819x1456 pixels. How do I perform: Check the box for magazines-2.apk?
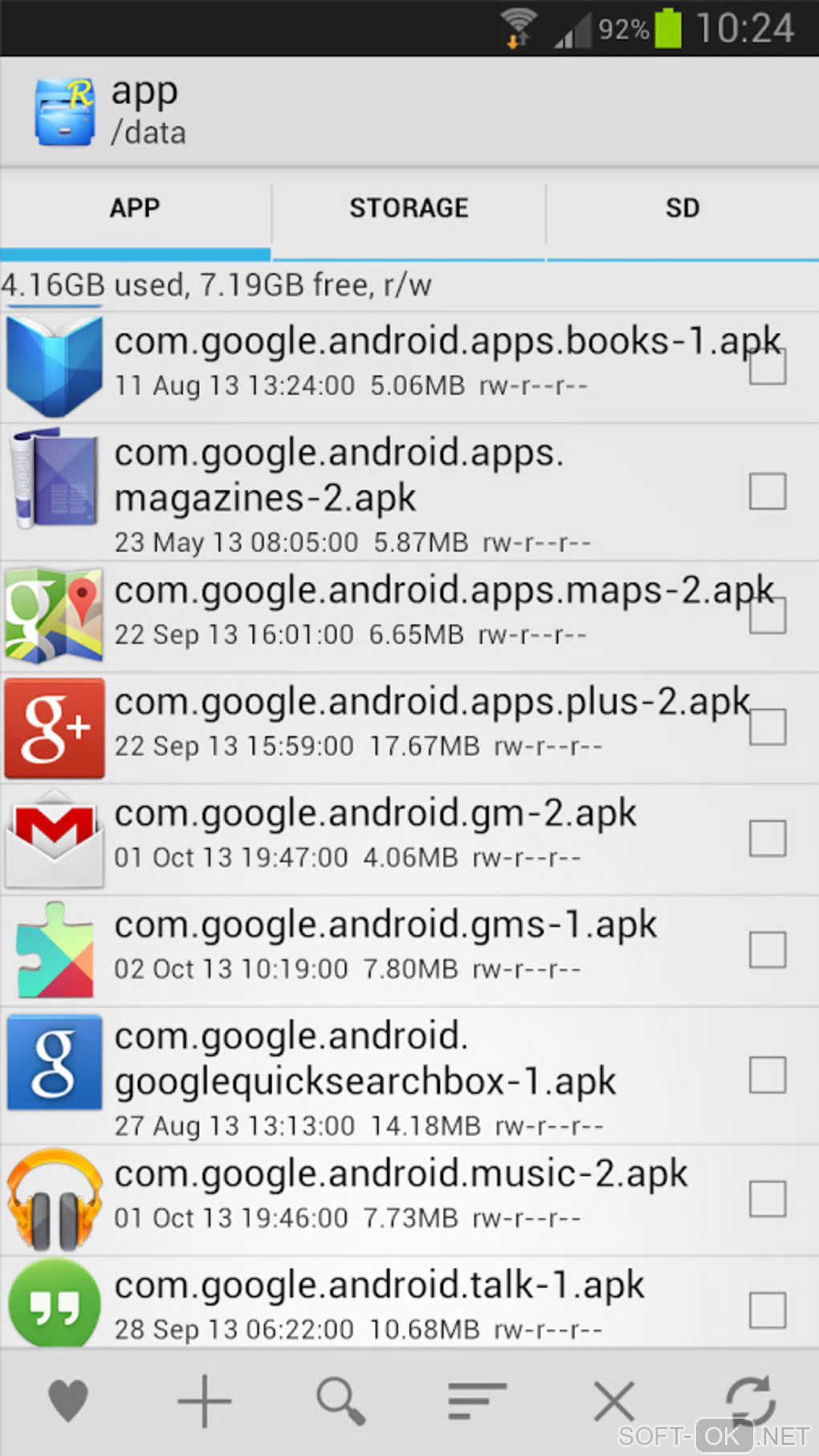[767, 491]
